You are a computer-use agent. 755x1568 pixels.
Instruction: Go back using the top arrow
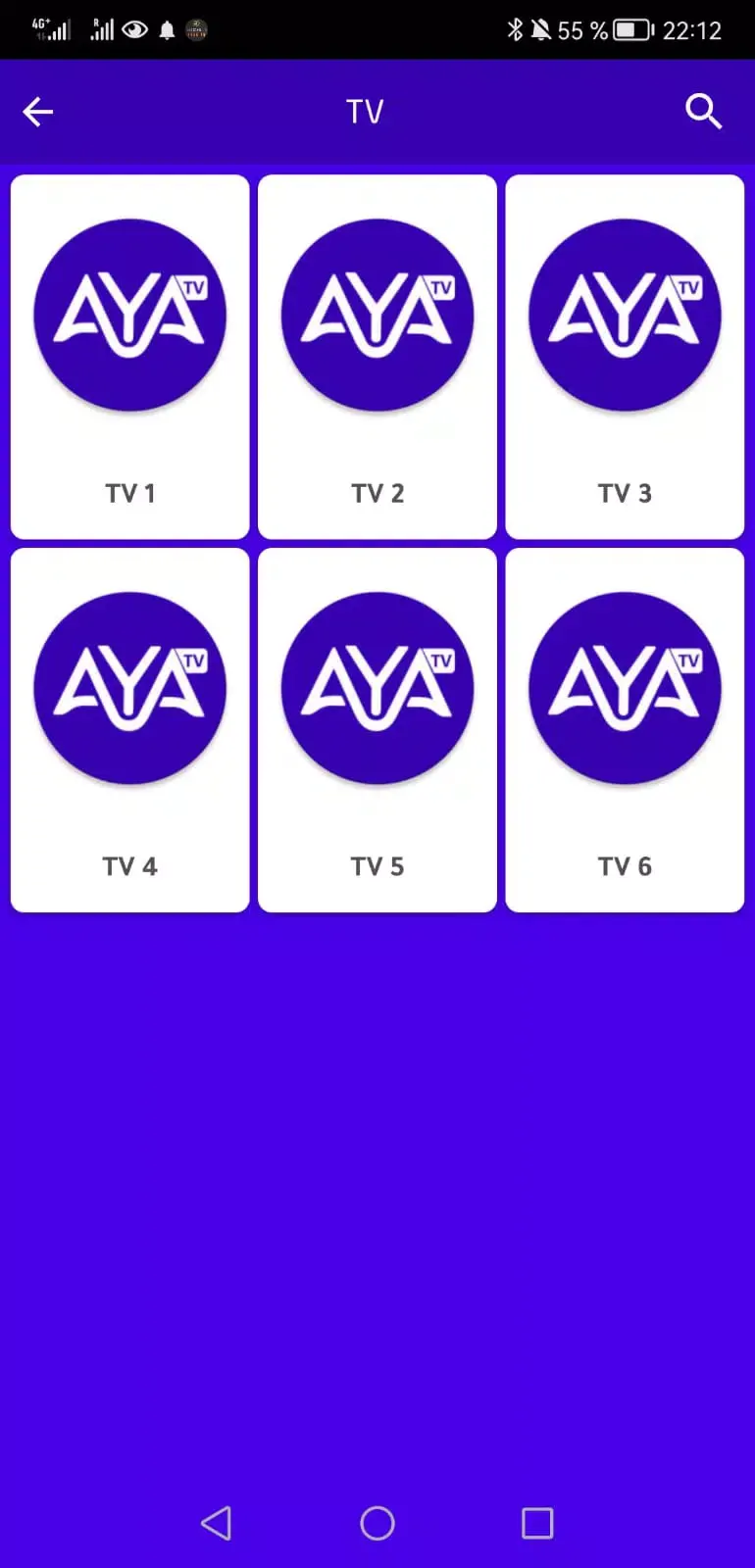point(38,112)
